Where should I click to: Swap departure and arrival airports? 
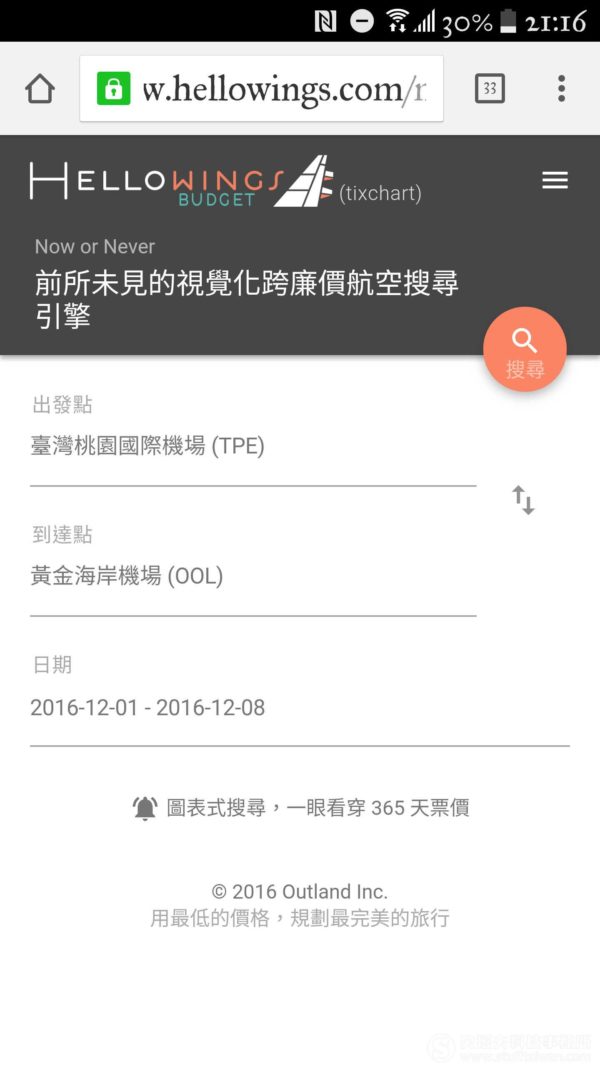pyautogui.click(x=523, y=500)
